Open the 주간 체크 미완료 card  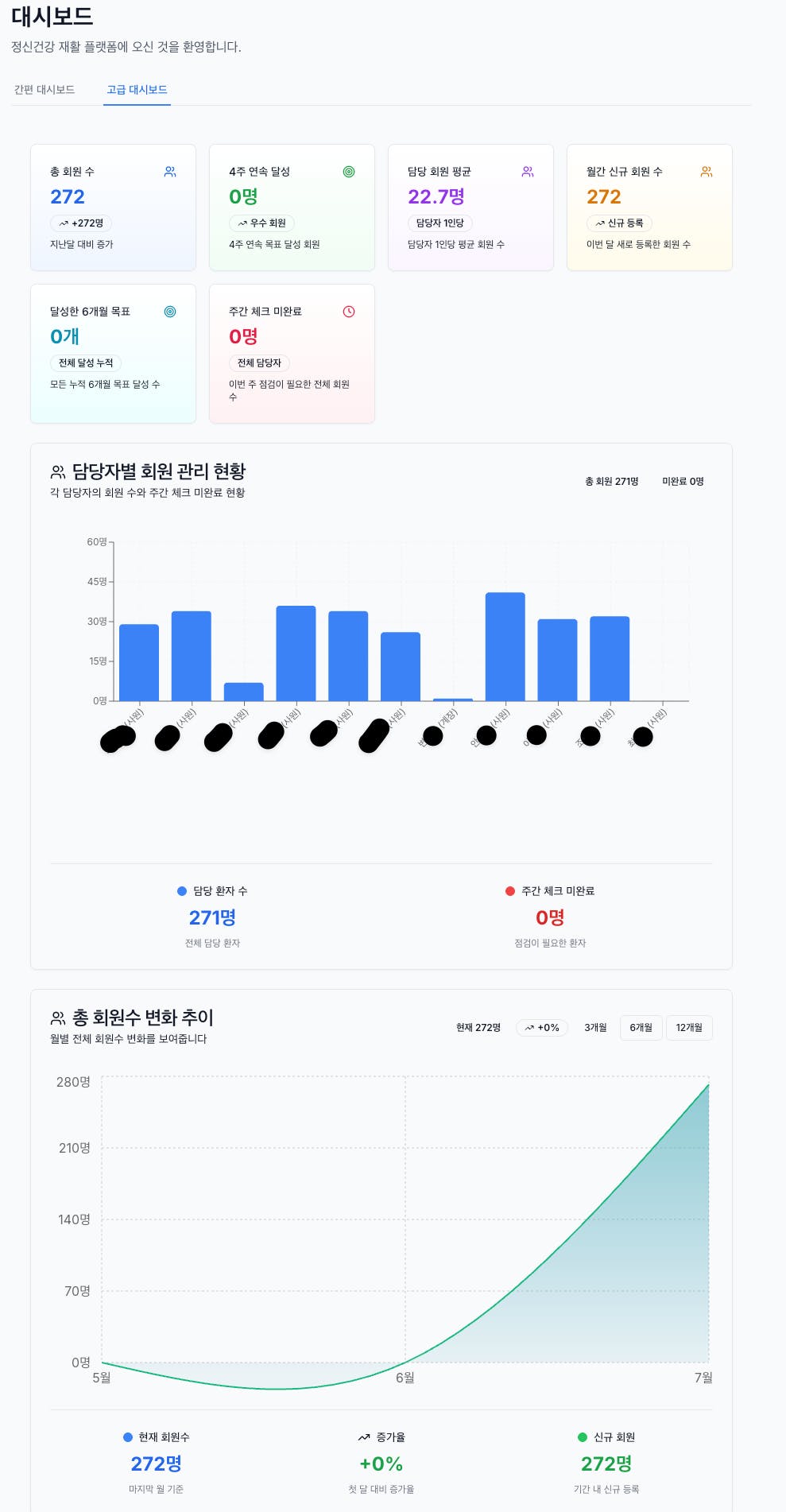coord(292,353)
